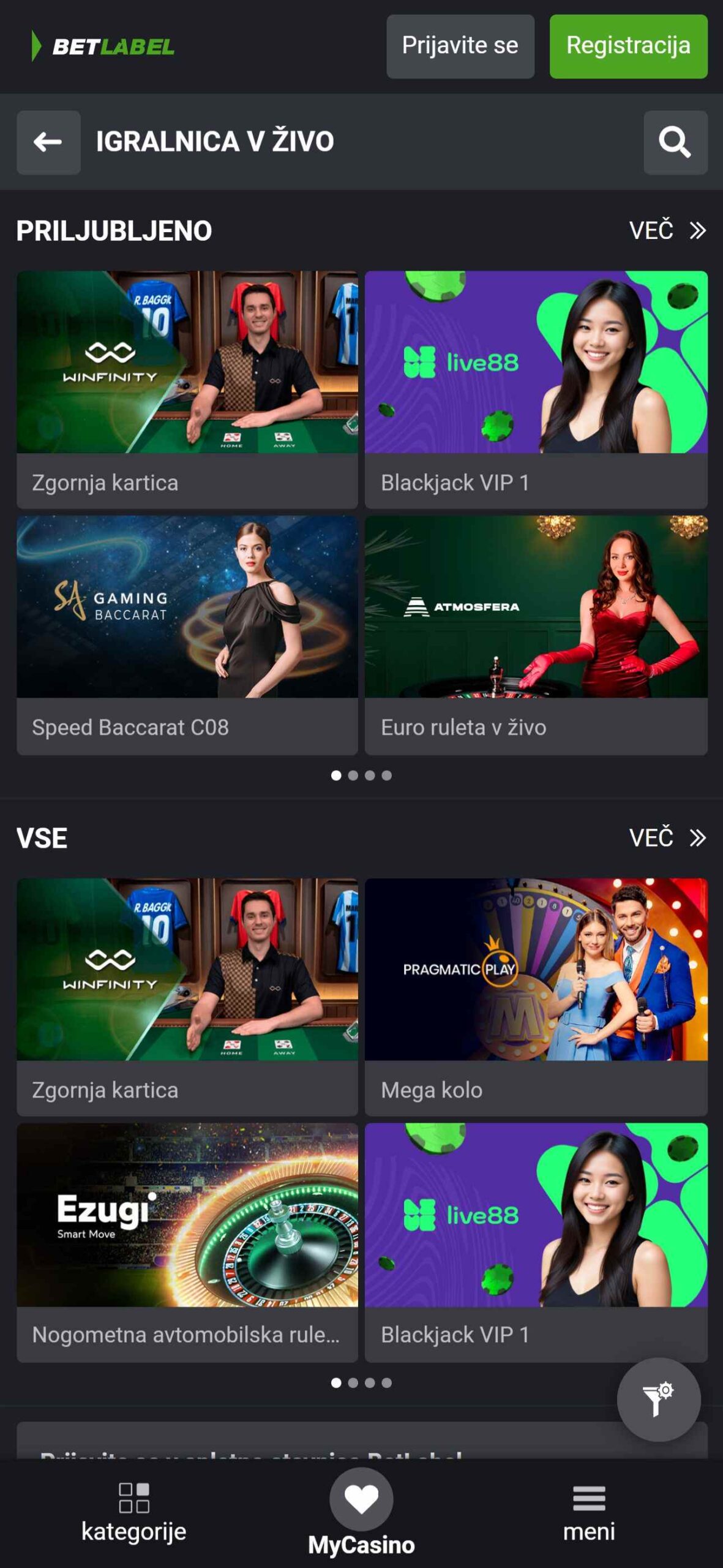The height and width of the screenshot is (1568, 723).
Task: Open the search magnifier icon
Action: 675,142
